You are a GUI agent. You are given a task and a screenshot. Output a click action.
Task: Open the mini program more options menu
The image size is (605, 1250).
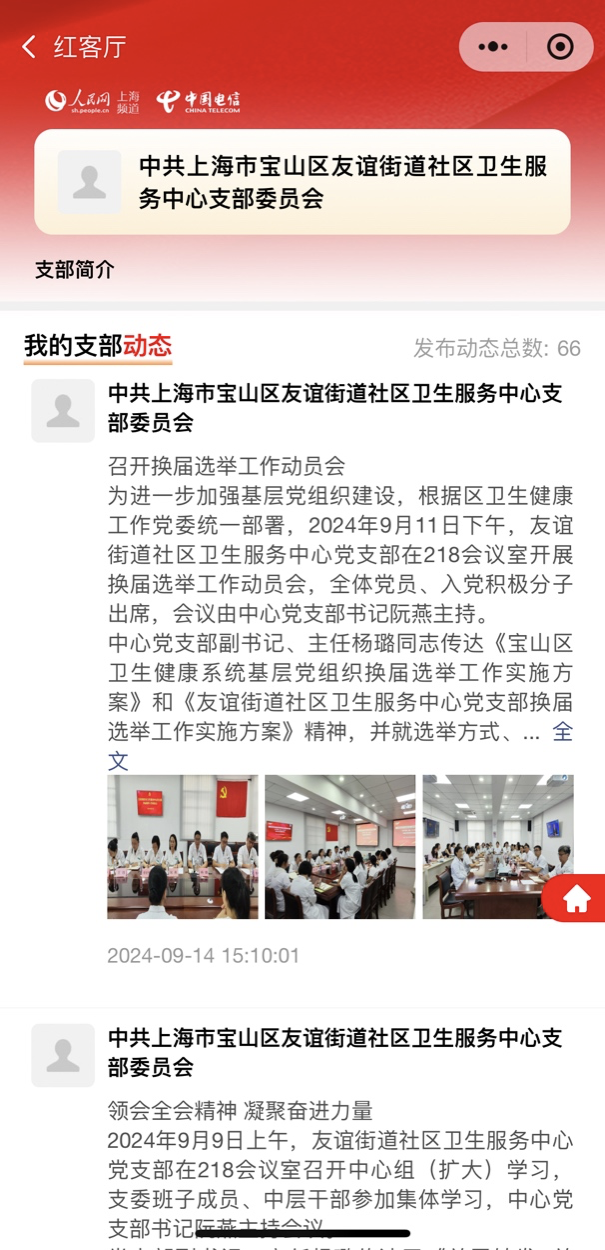click(x=493, y=47)
